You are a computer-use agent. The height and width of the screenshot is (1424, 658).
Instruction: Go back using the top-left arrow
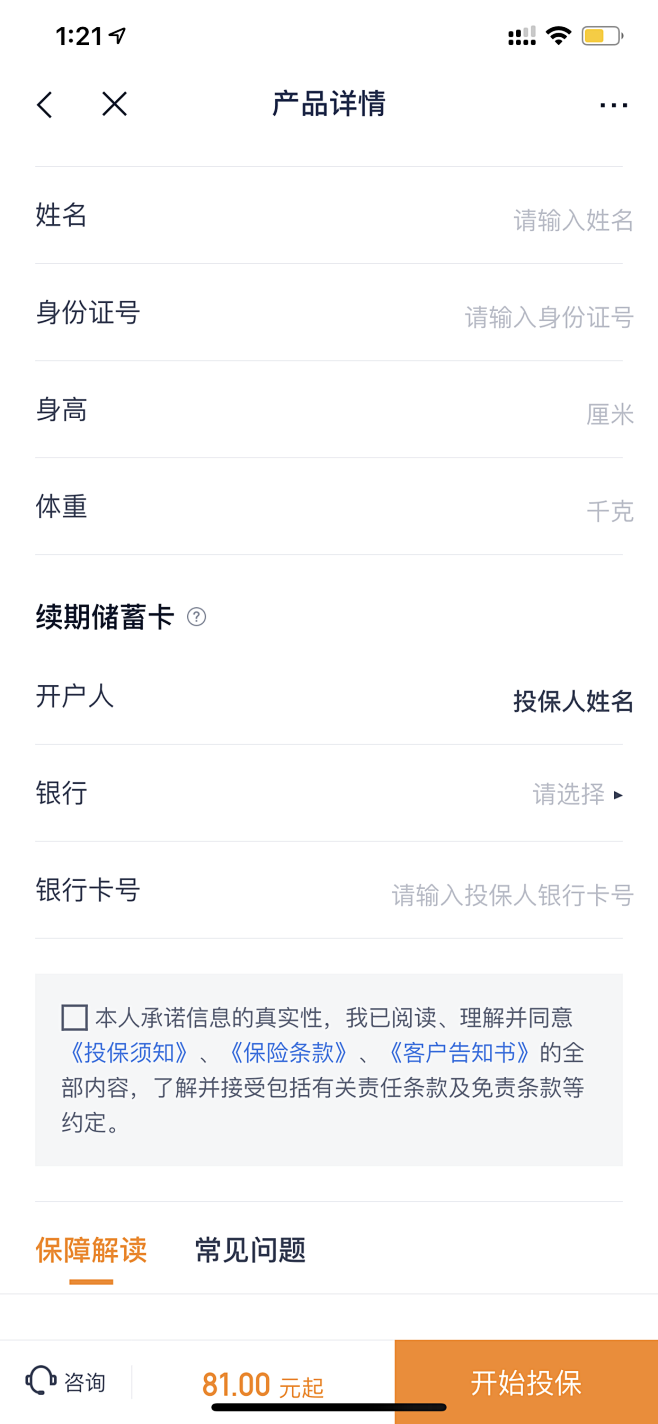click(44, 105)
